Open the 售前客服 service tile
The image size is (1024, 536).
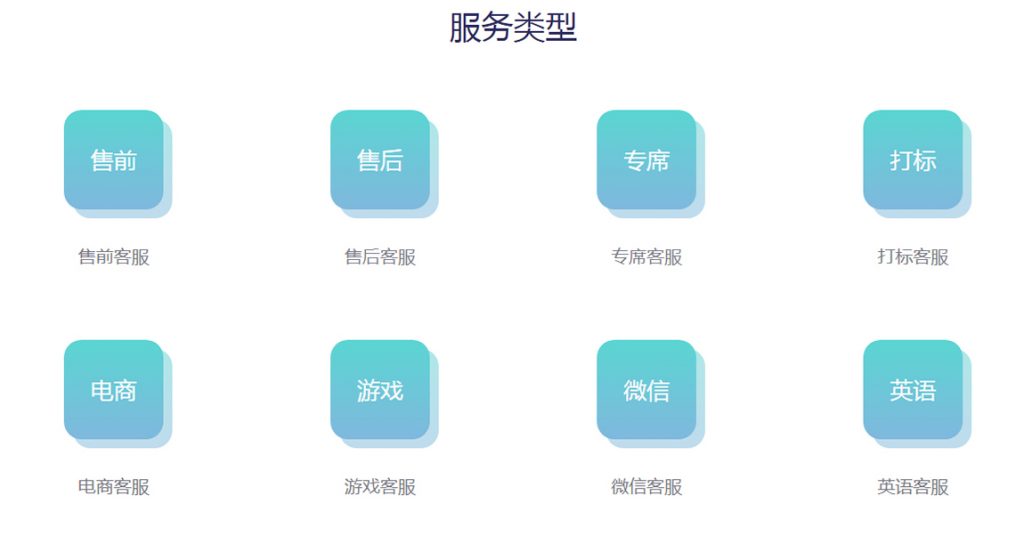click(114, 160)
